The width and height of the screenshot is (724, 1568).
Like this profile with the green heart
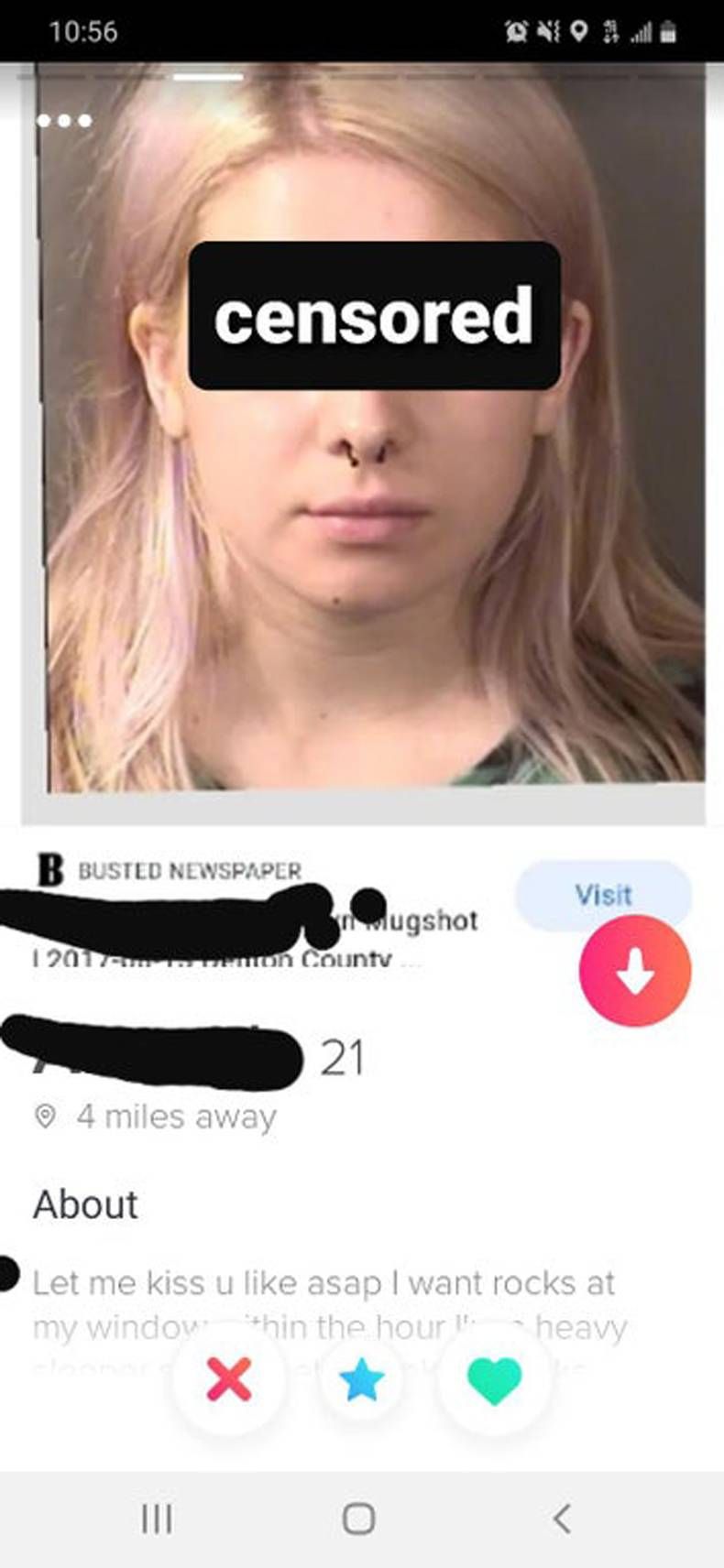pyautogui.click(x=494, y=1380)
